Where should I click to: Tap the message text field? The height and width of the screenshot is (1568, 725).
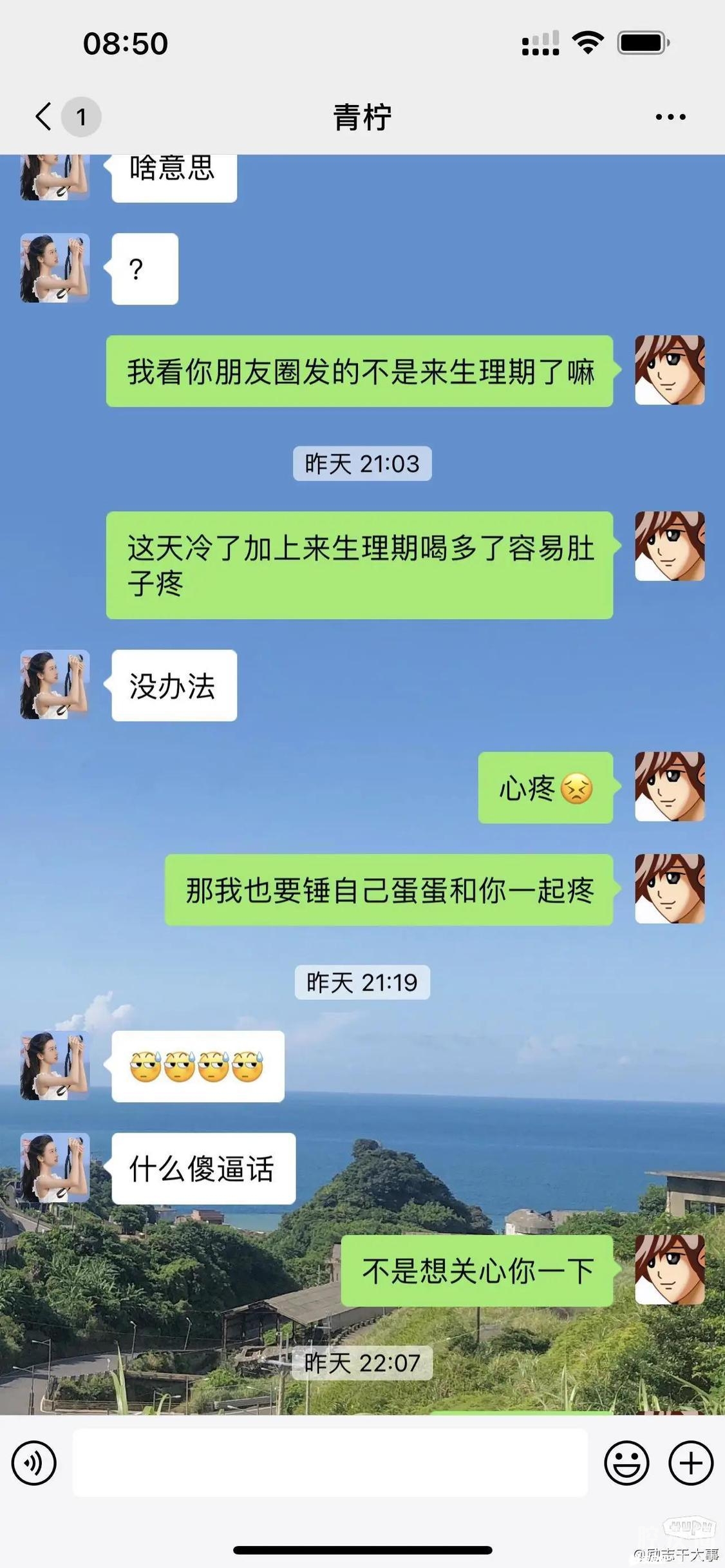[x=330, y=1462]
